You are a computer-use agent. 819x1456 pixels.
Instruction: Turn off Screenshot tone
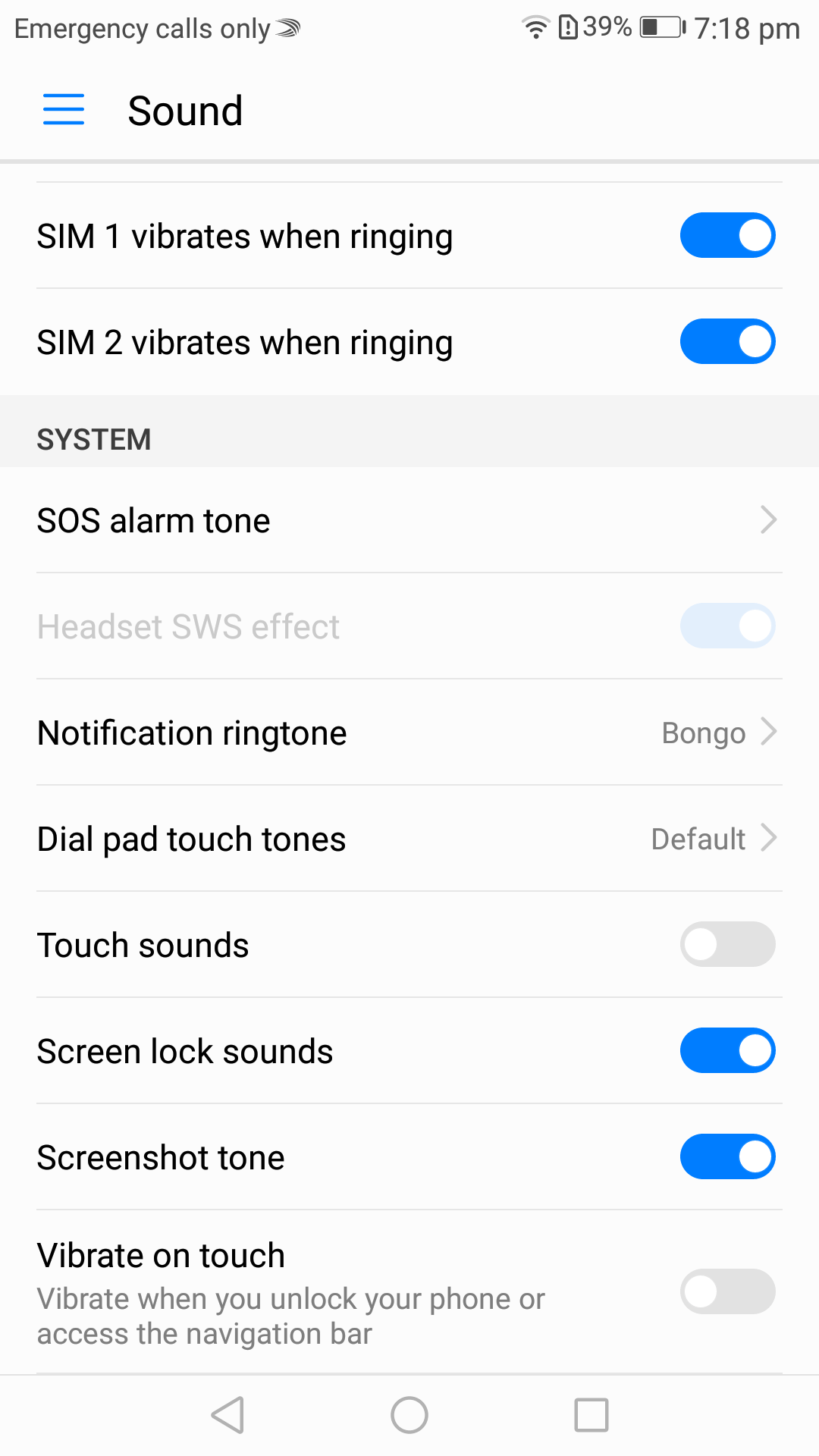[x=727, y=1156]
